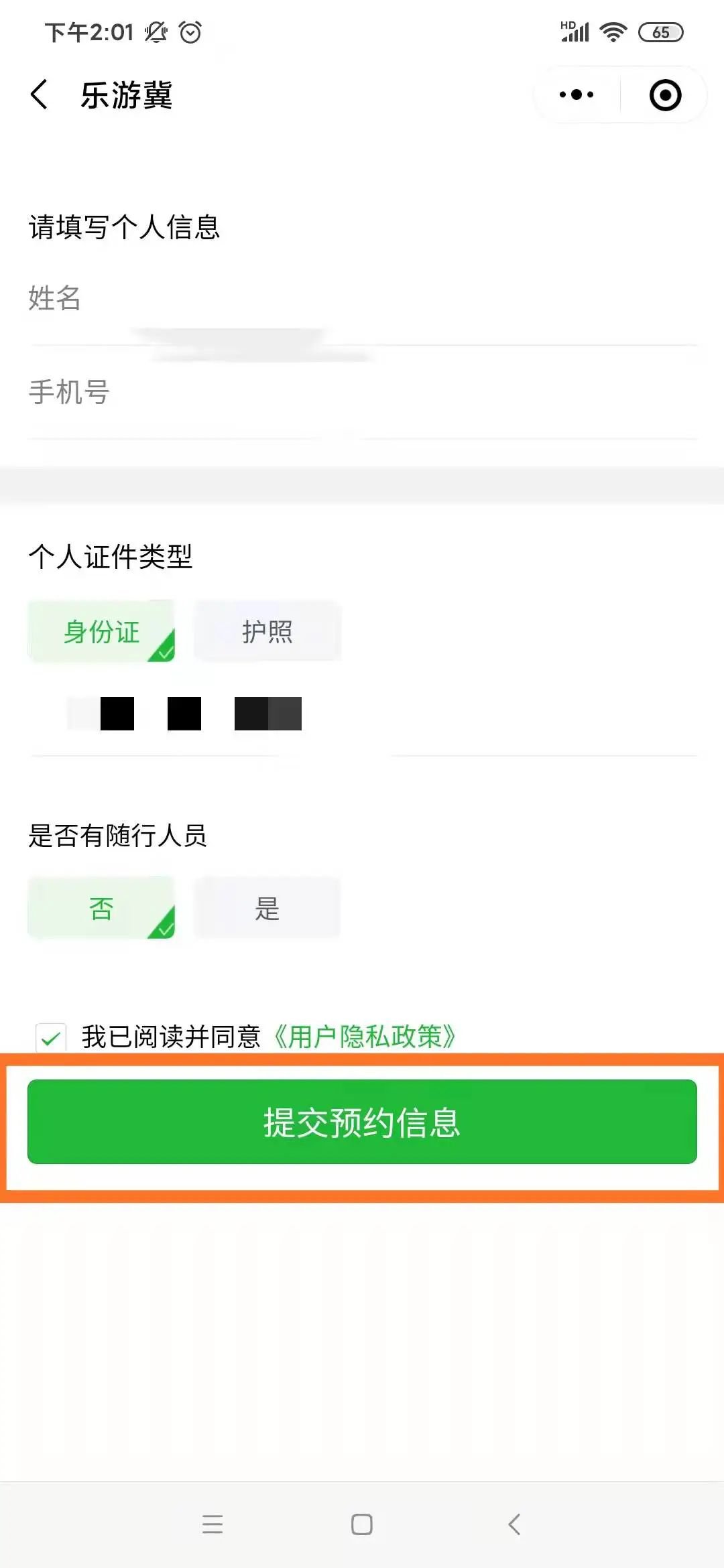Image resolution: width=724 pixels, height=1568 pixels.
Task: Choose 否 for accompanying persons
Action: coord(101,908)
